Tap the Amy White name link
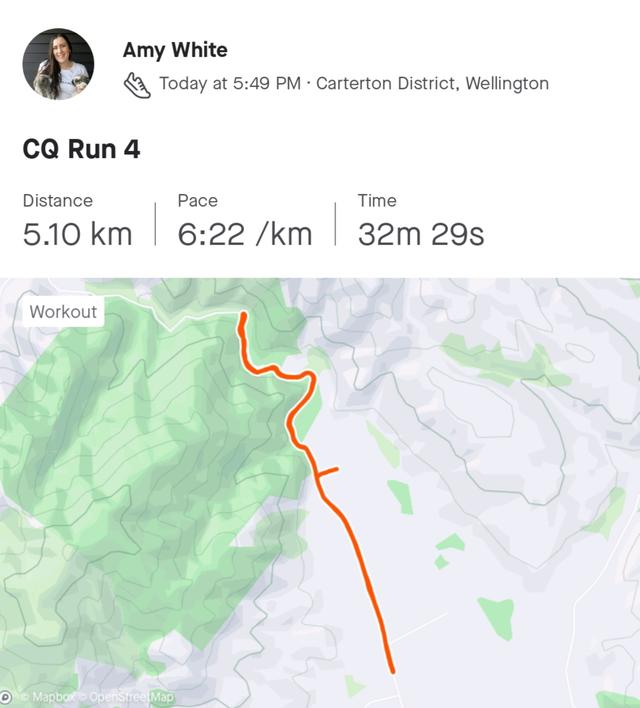Image resolution: width=640 pixels, height=708 pixels. (x=175, y=50)
